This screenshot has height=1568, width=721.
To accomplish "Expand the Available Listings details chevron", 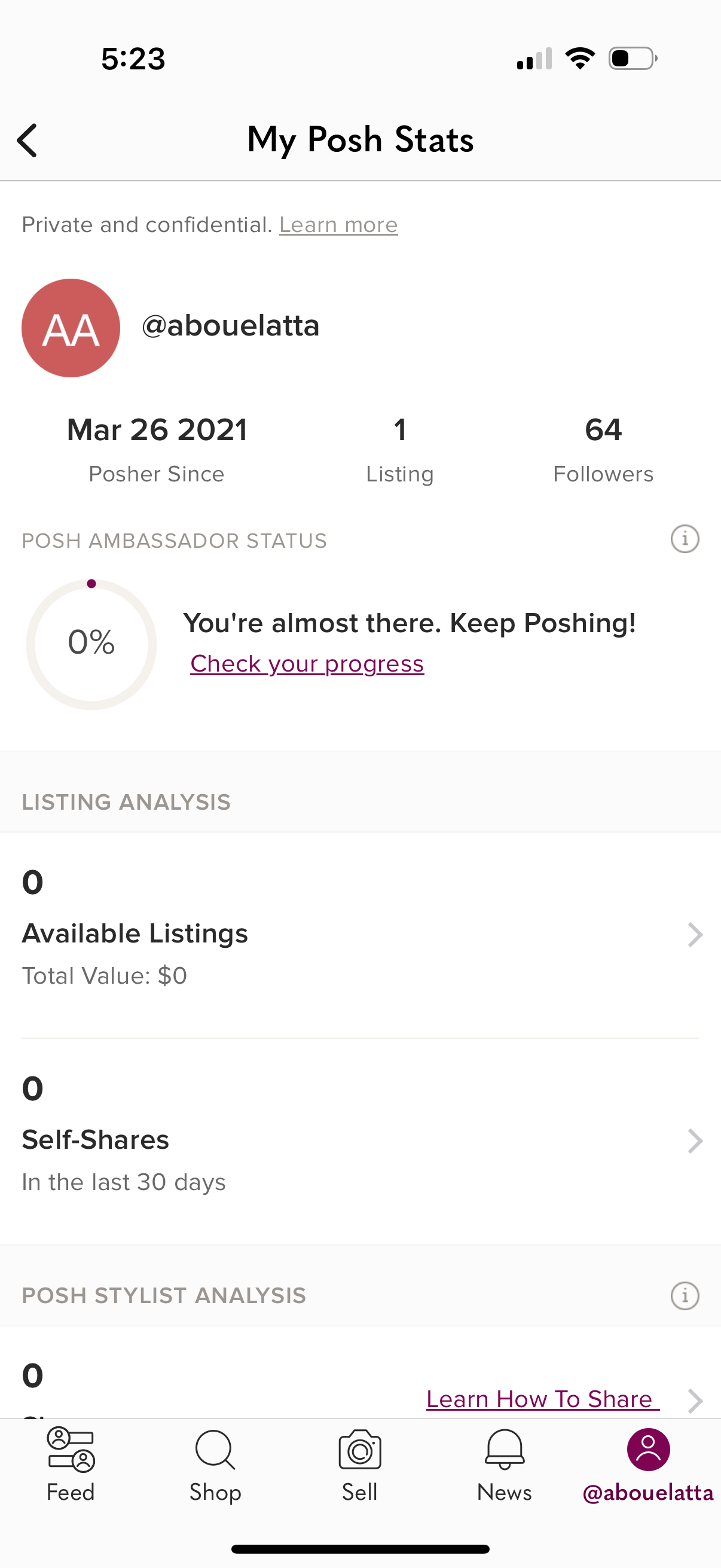I will (x=694, y=934).
